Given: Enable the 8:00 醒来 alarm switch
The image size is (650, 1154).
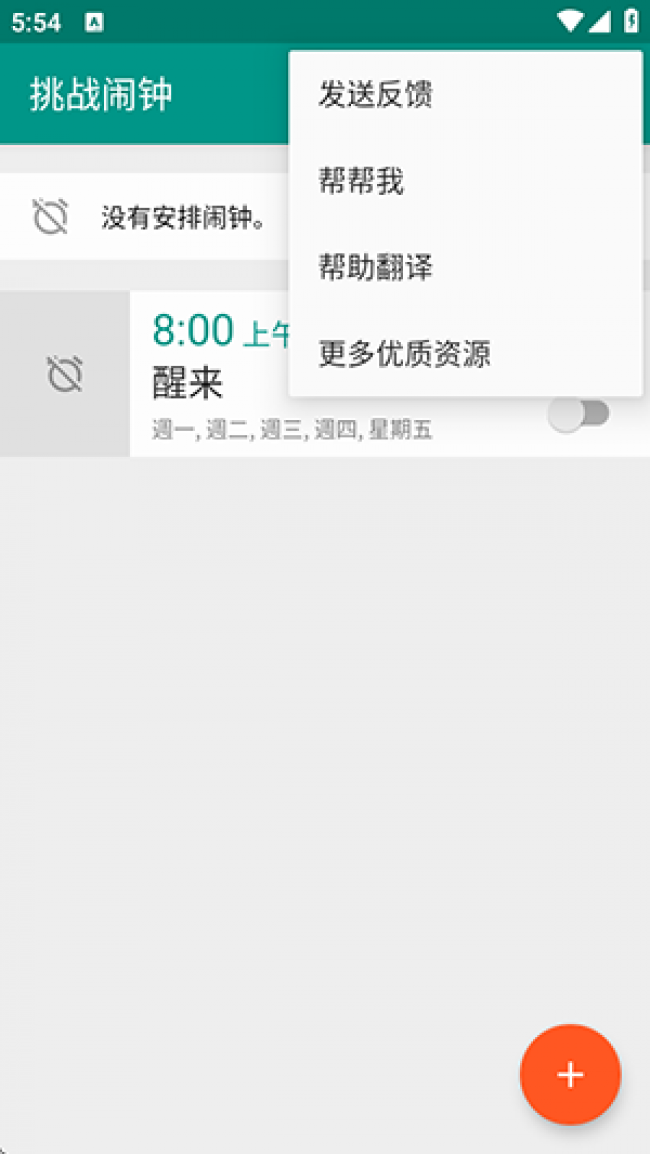Looking at the screenshot, I should point(579,414).
